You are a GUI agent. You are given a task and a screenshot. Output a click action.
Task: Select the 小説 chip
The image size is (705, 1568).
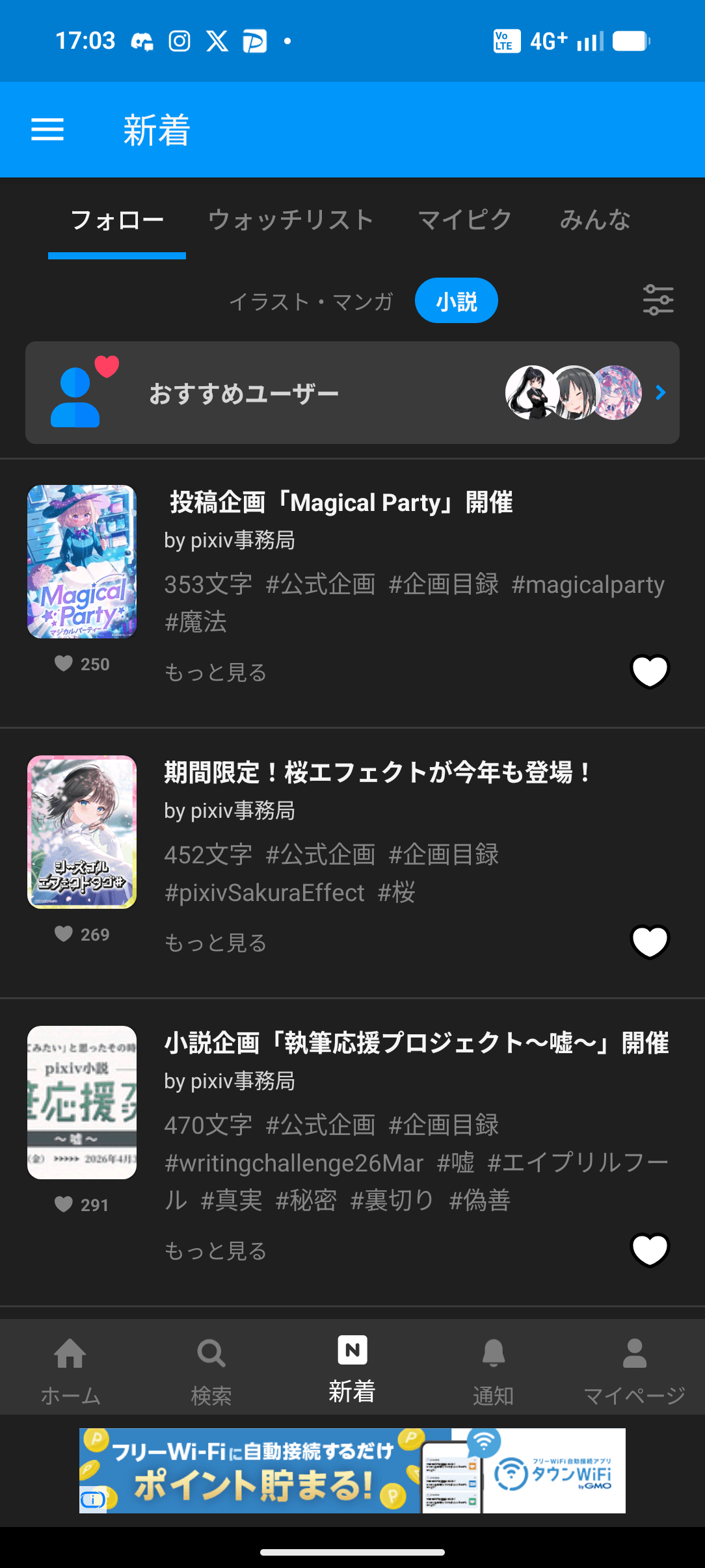click(457, 301)
